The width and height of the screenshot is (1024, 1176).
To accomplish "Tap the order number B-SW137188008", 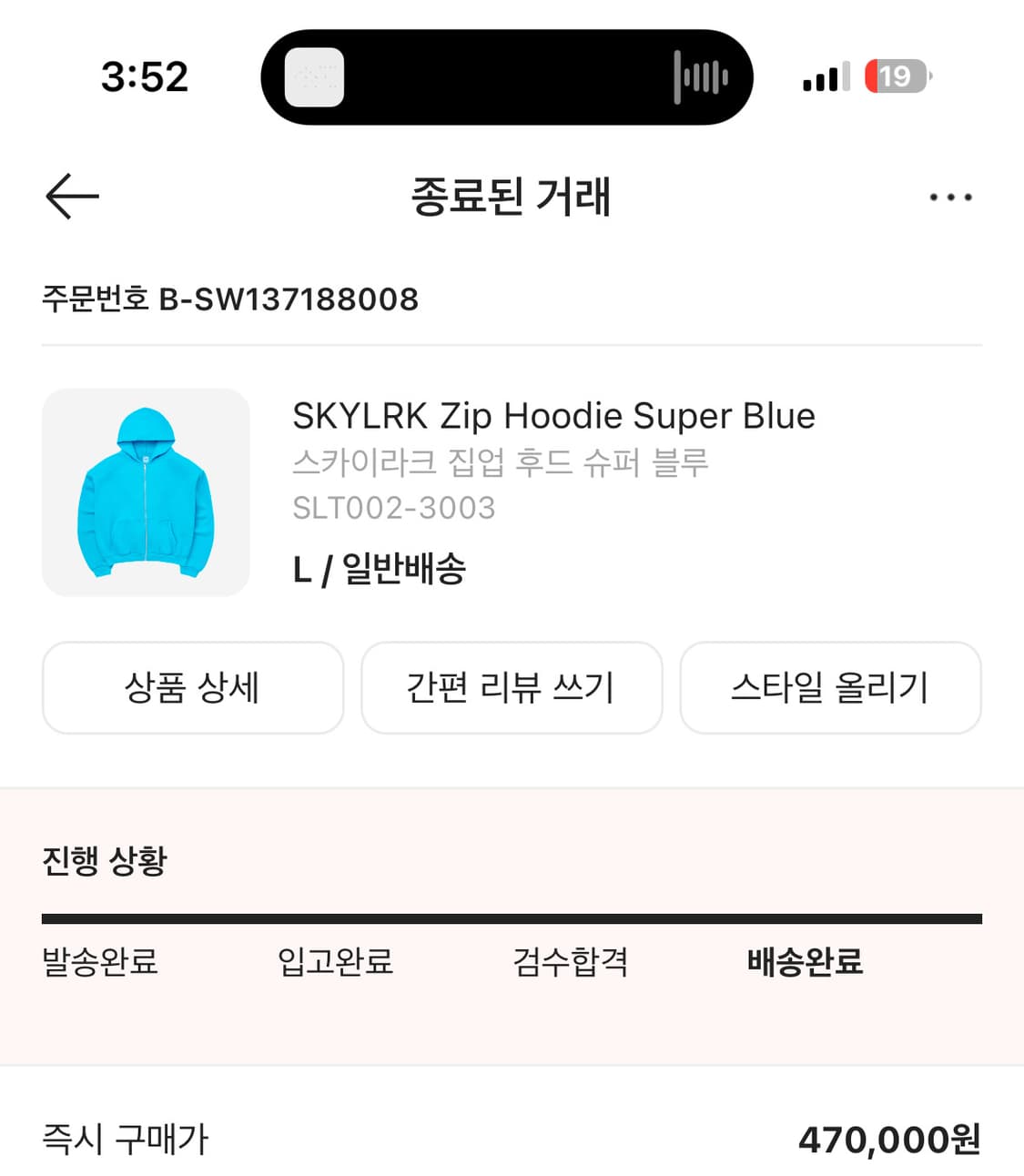I will pyautogui.click(x=229, y=299).
